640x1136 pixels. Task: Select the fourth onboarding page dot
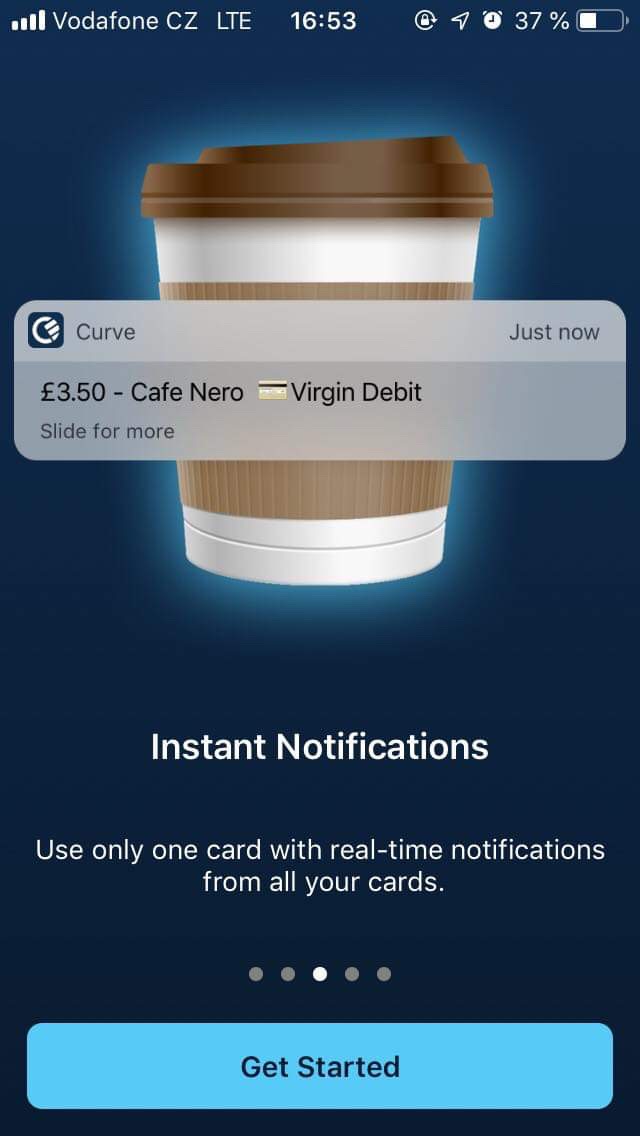pyautogui.click(x=352, y=974)
